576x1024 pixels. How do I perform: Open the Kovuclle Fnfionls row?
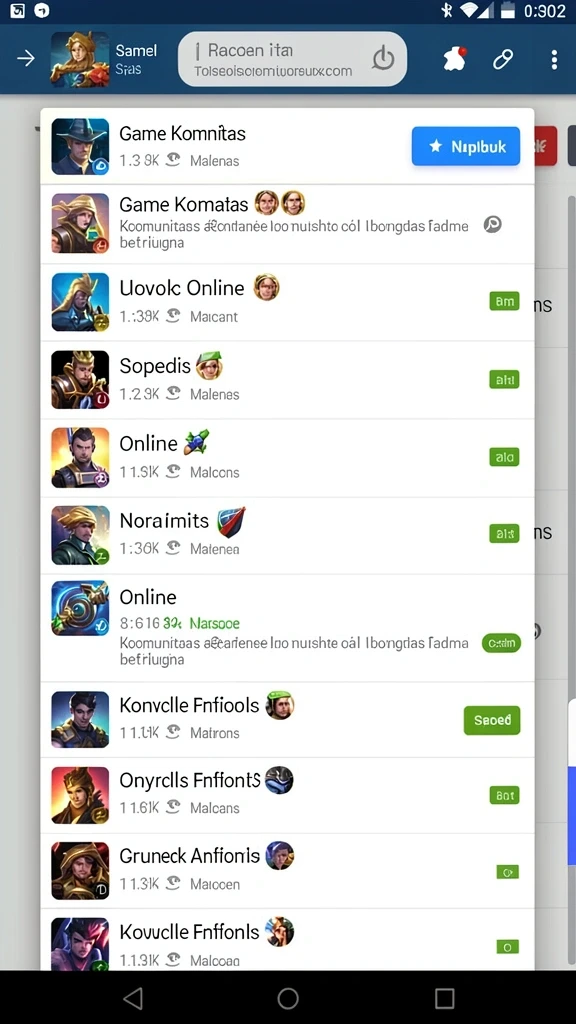[287, 940]
